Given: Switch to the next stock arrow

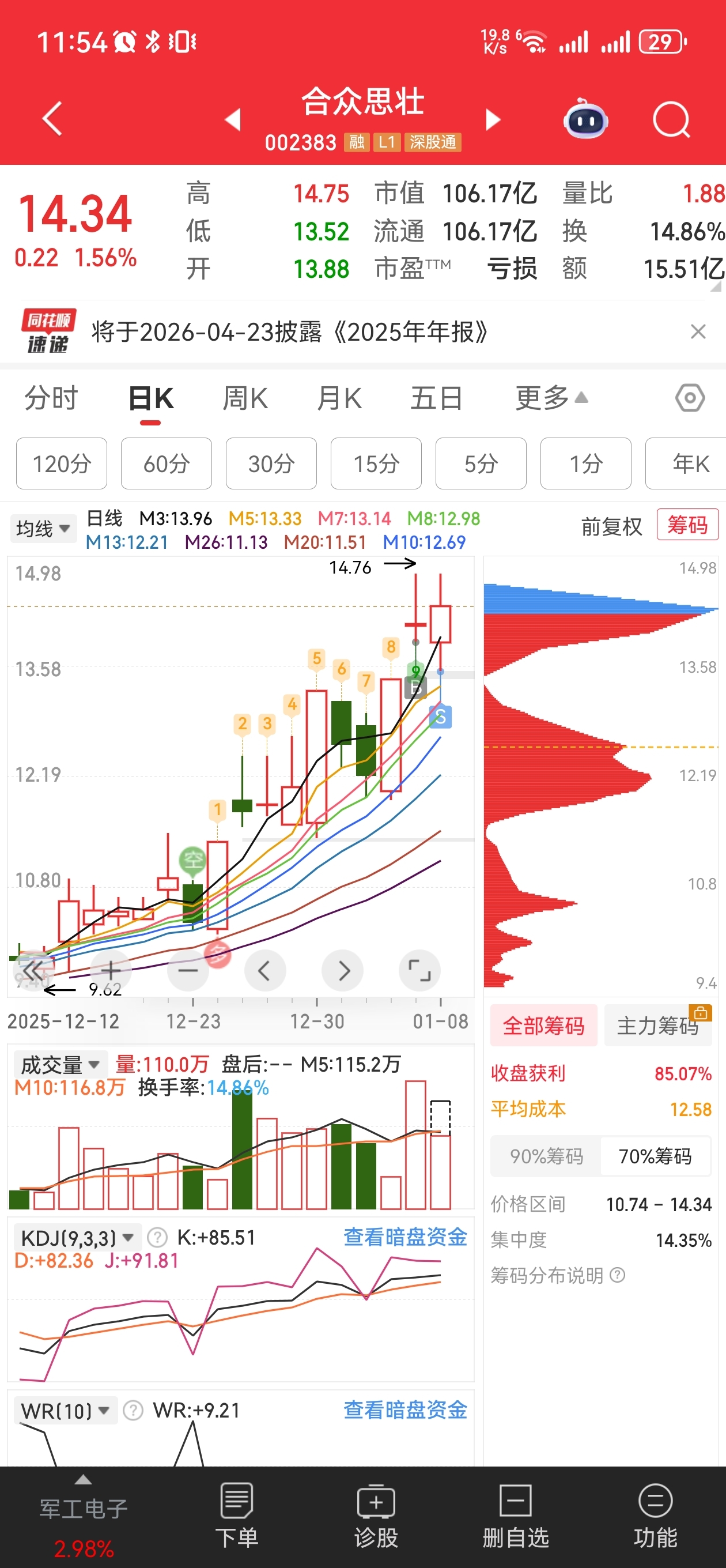Looking at the screenshot, I should click(493, 119).
